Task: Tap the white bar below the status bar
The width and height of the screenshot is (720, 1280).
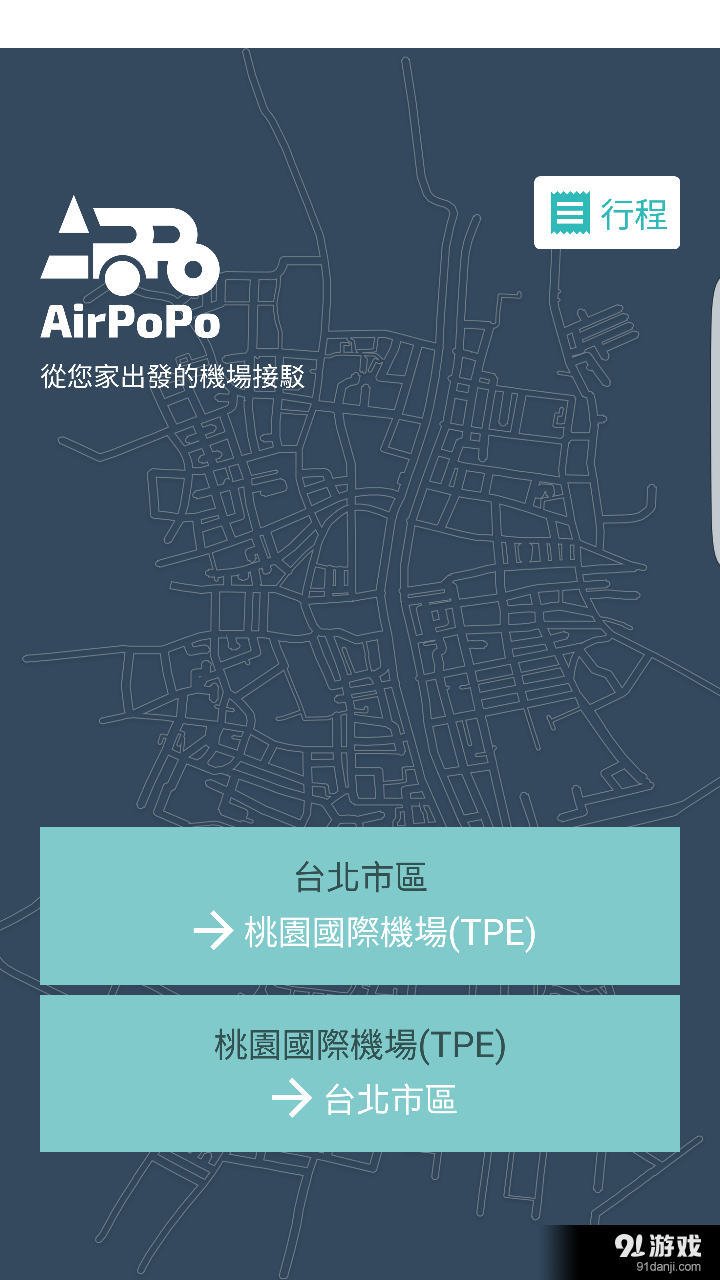Action: [360, 32]
